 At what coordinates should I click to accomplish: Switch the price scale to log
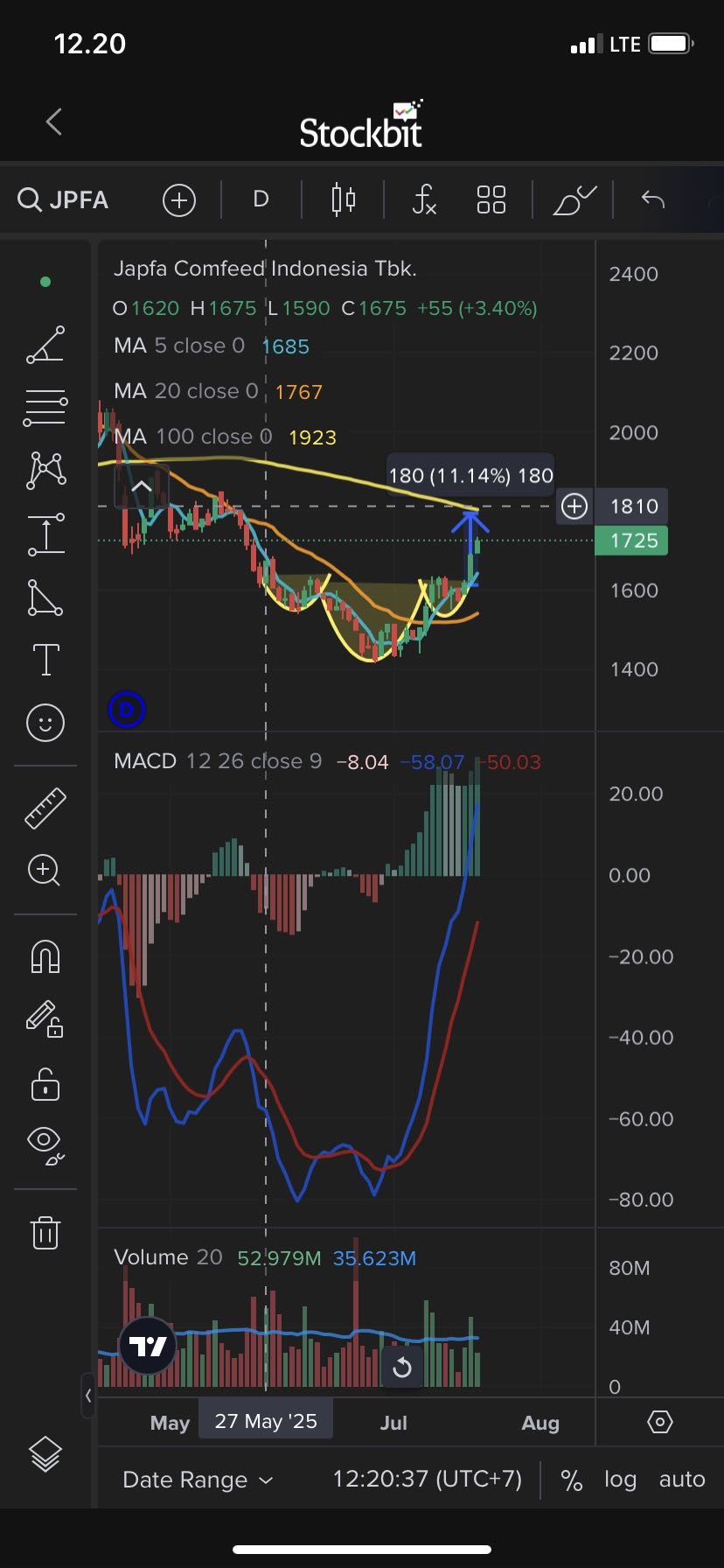620,1480
